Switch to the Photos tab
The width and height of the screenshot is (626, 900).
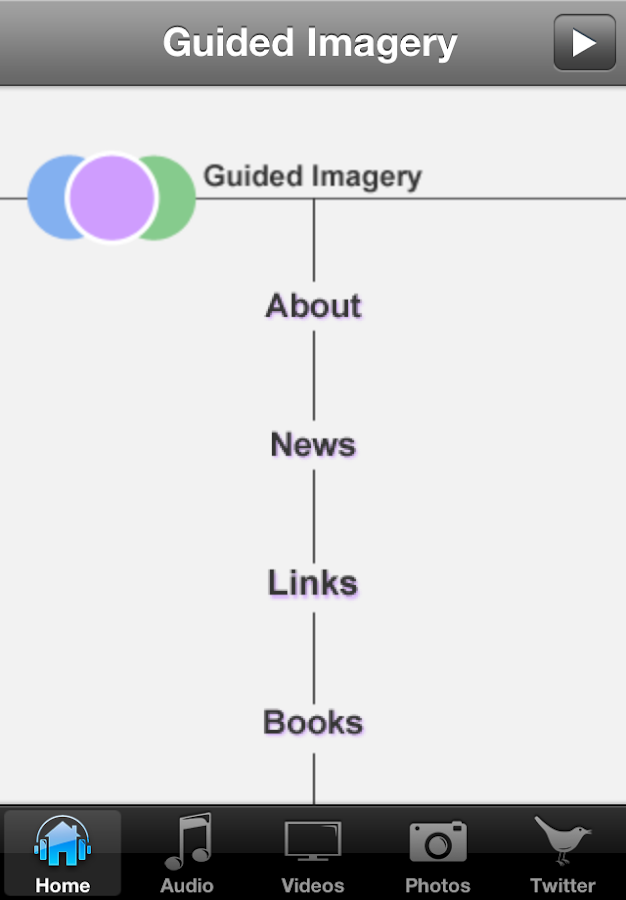437,853
